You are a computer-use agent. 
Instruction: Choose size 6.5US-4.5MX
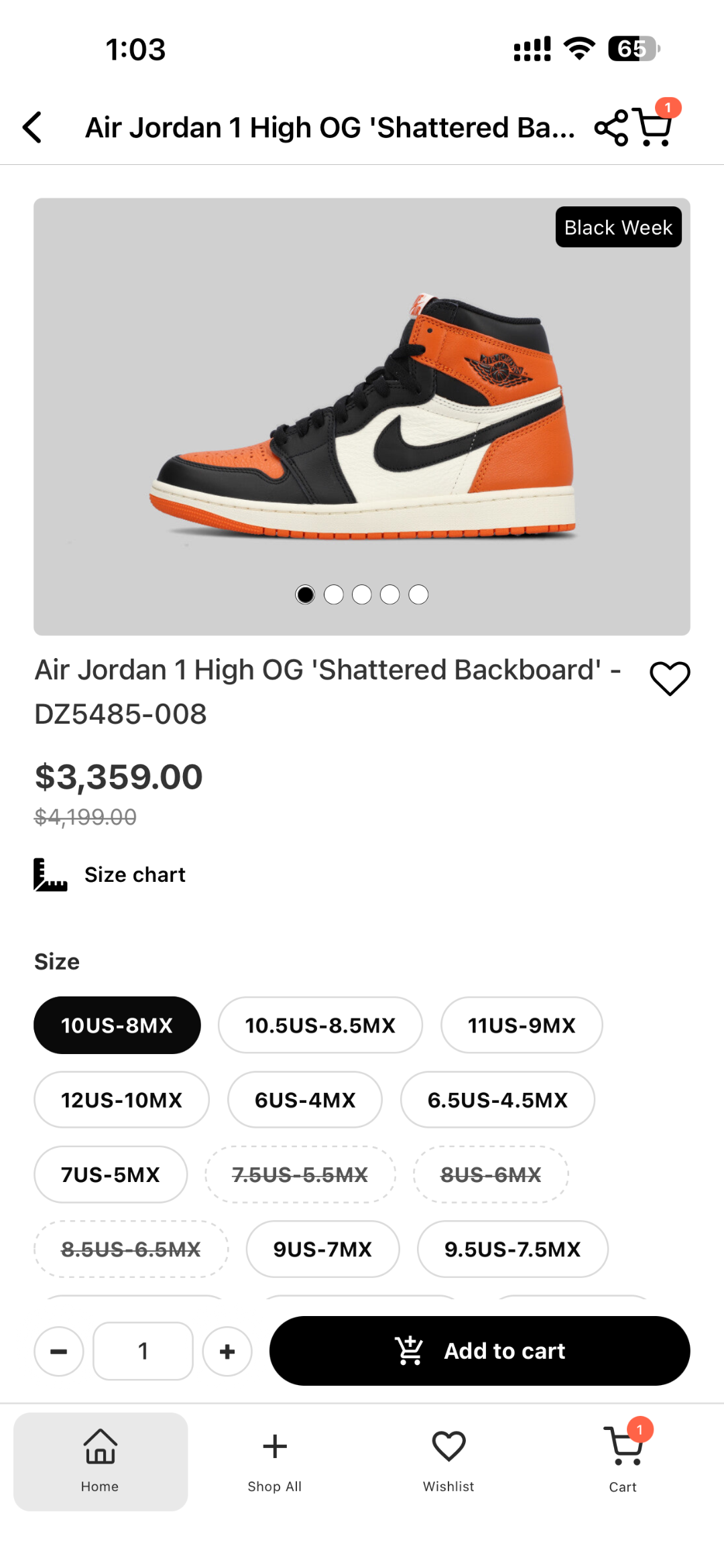[497, 1100]
